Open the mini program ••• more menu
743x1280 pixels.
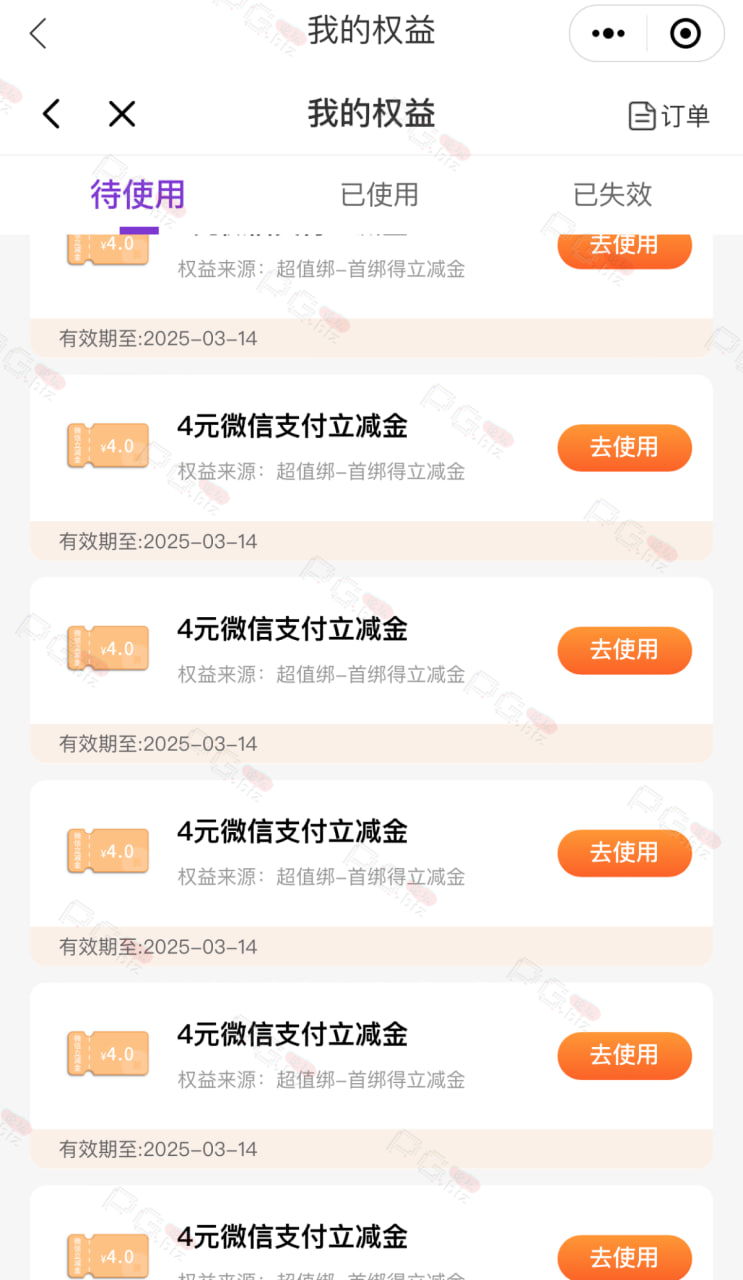pos(608,34)
